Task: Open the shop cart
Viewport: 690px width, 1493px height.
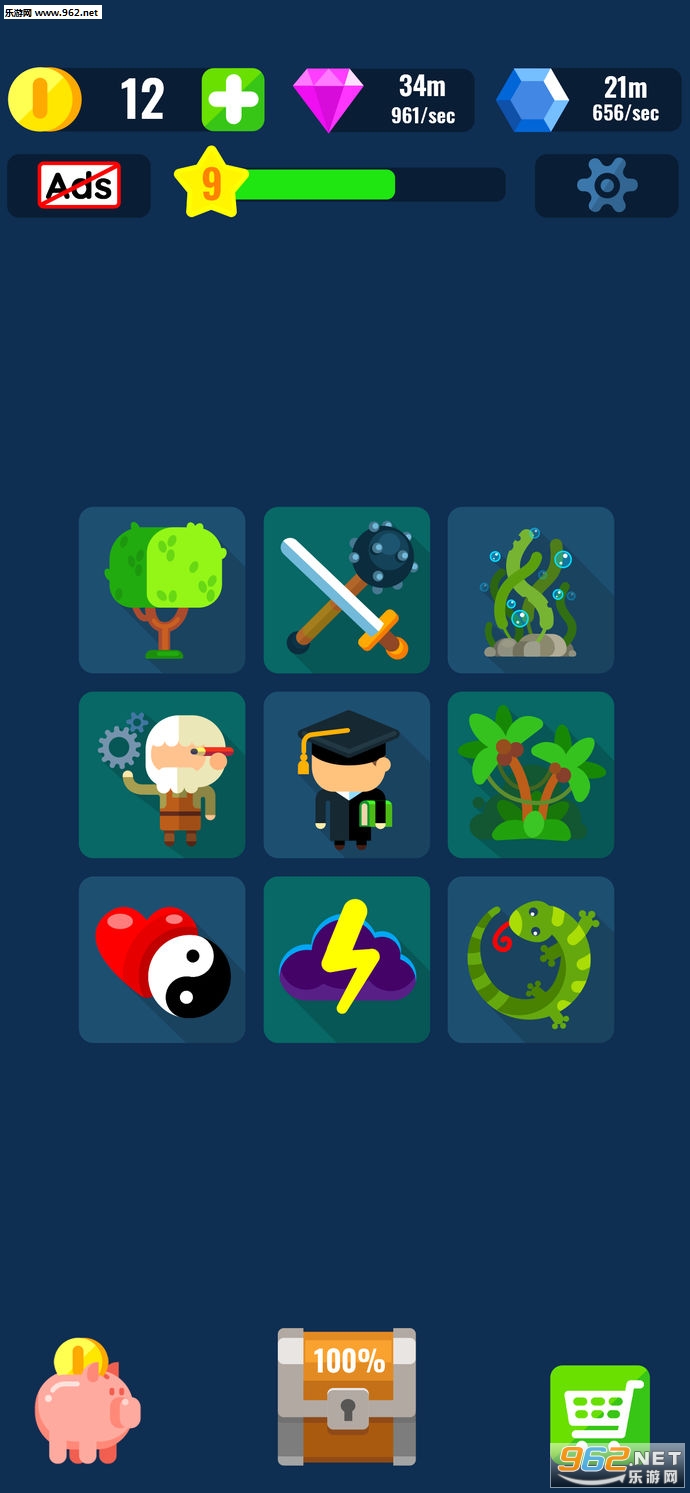Action: pos(599,1412)
